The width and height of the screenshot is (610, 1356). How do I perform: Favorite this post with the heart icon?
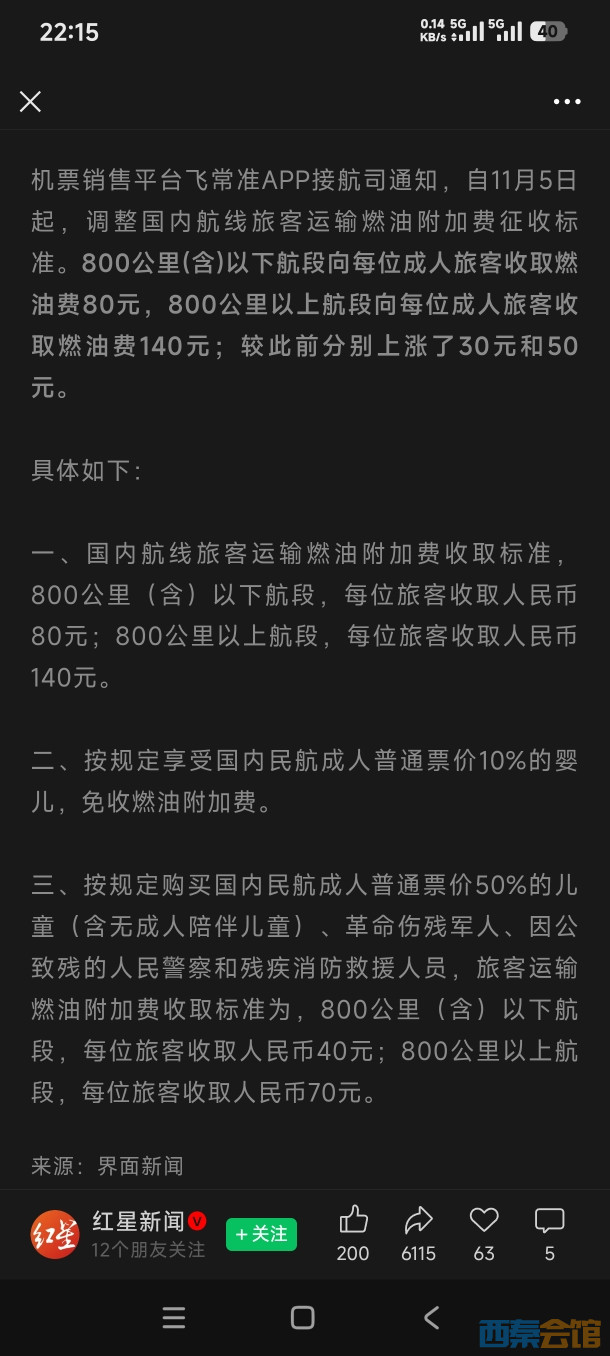(484, 1220)
